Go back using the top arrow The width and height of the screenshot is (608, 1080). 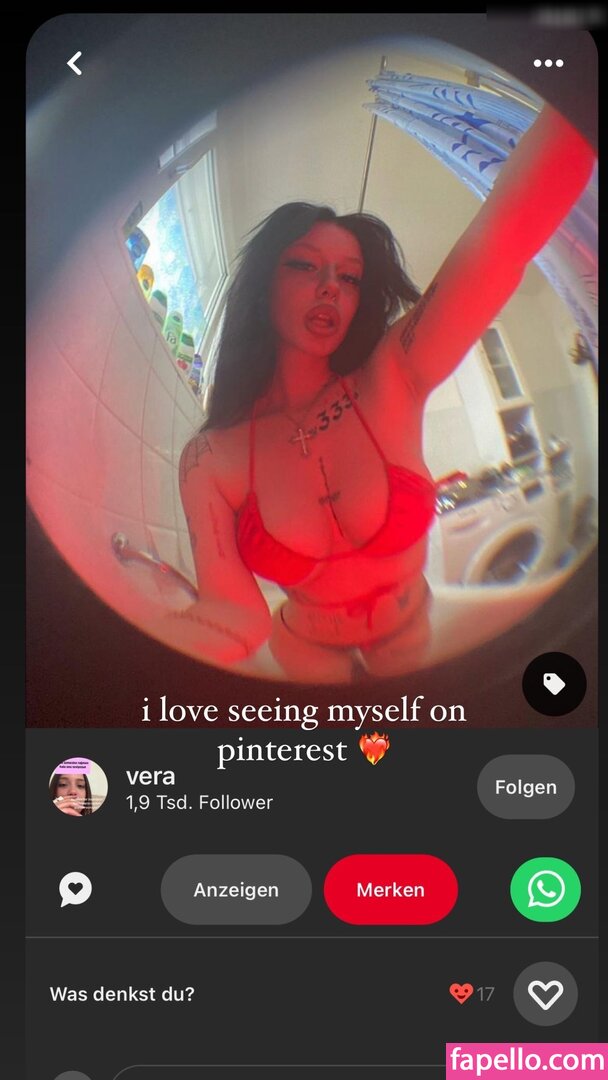coord(75,64)
